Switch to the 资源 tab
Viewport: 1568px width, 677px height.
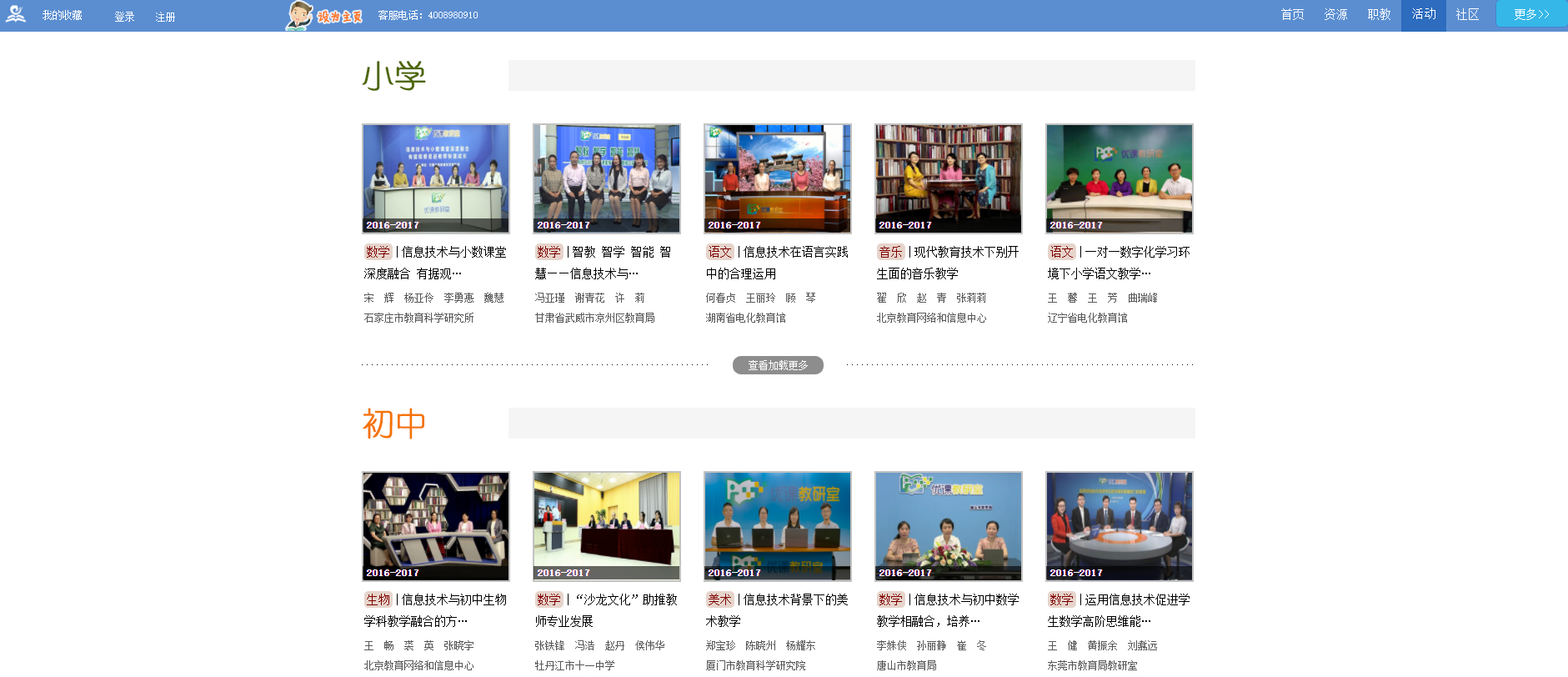pyautogui.click(x=1335, y=15)
